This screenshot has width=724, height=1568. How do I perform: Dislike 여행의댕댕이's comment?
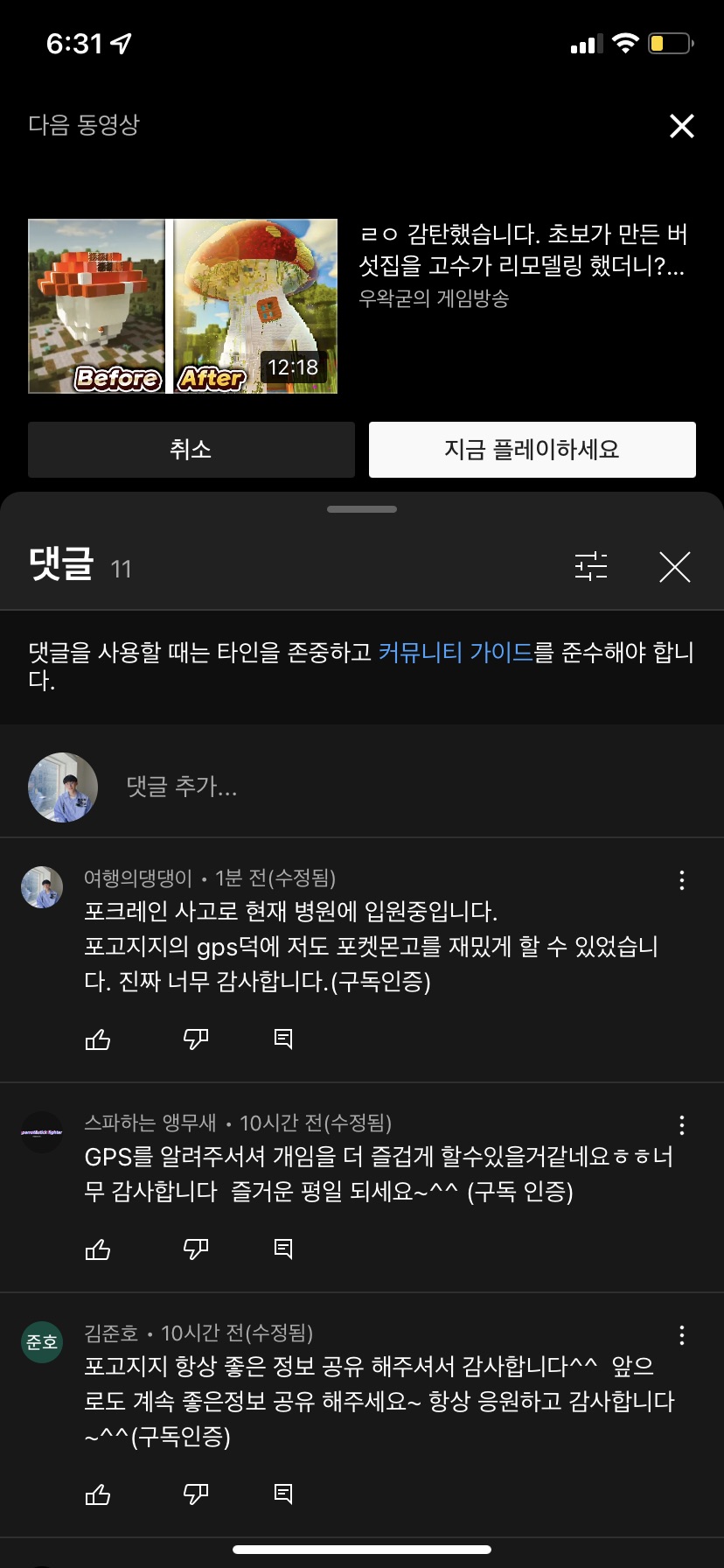[x=196, y=1039]
